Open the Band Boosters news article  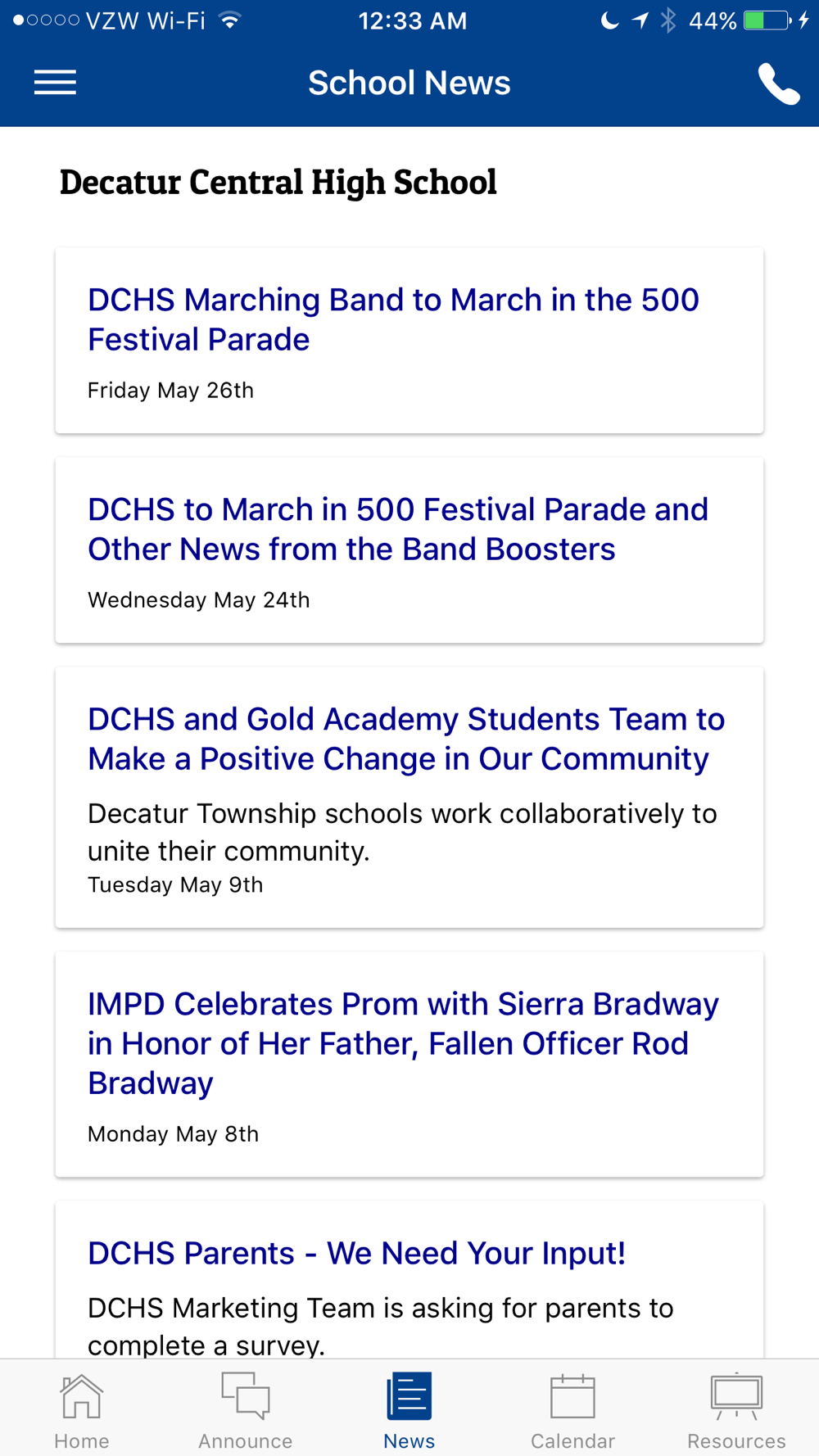coord(409,550)
